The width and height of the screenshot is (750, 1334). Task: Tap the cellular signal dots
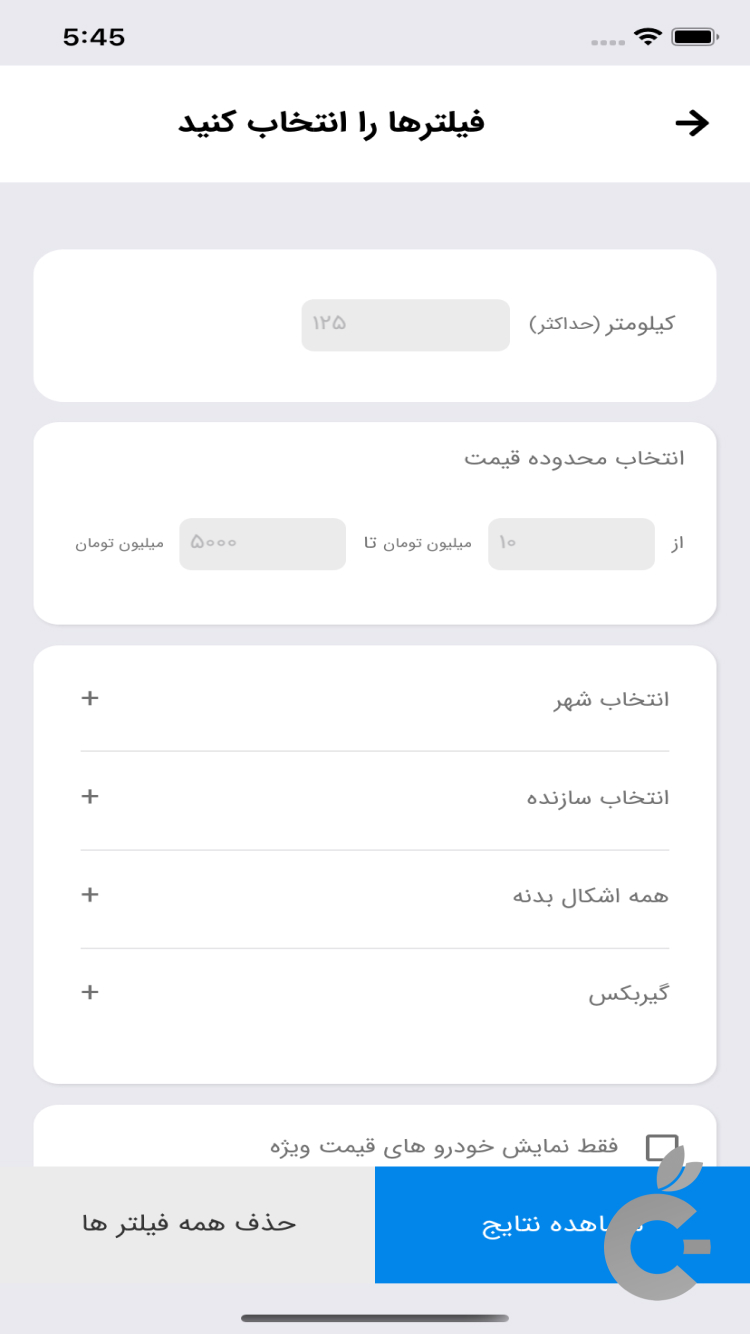tap(606, 42)
